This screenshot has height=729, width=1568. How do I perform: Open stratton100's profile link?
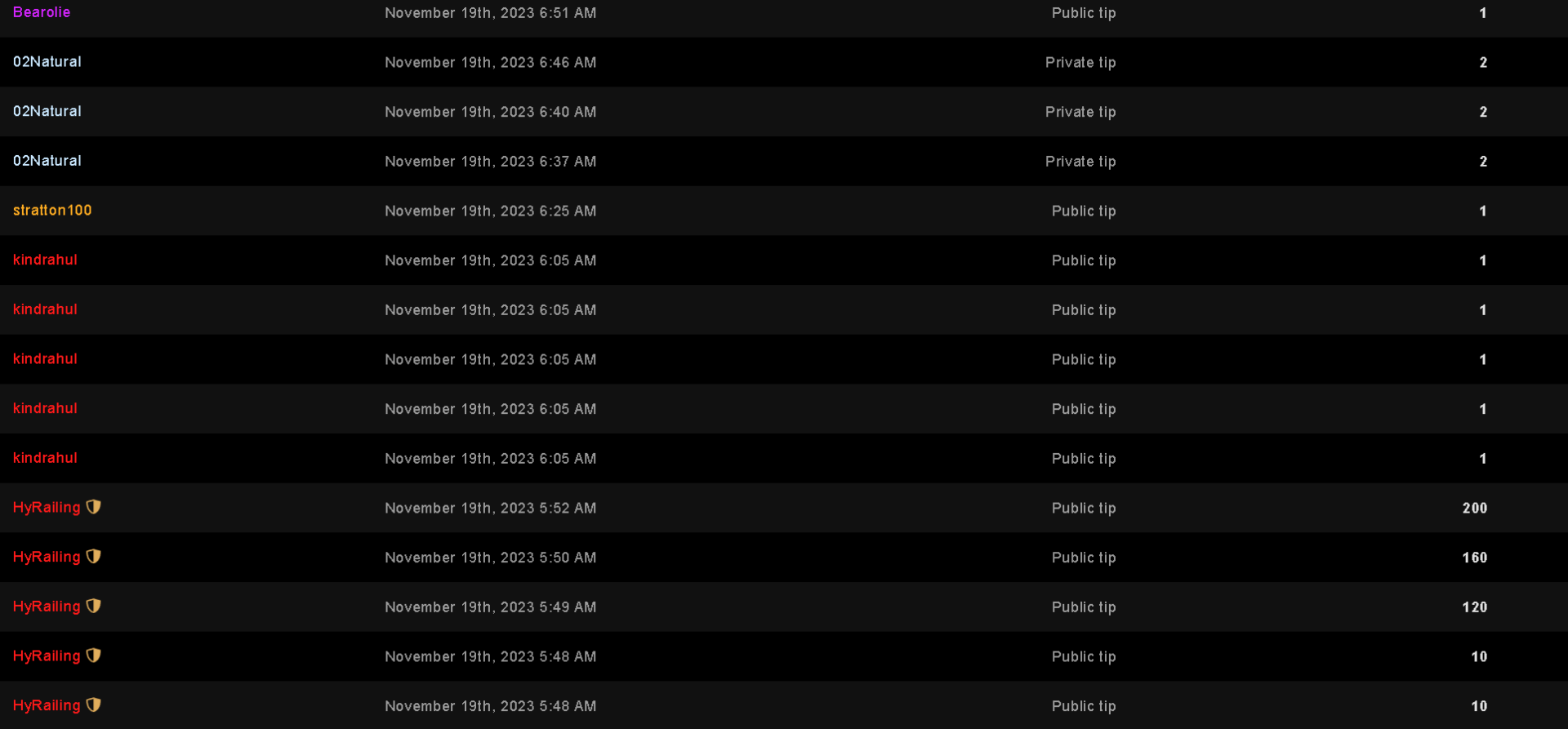pyautogui.click(x=52, y=211)
